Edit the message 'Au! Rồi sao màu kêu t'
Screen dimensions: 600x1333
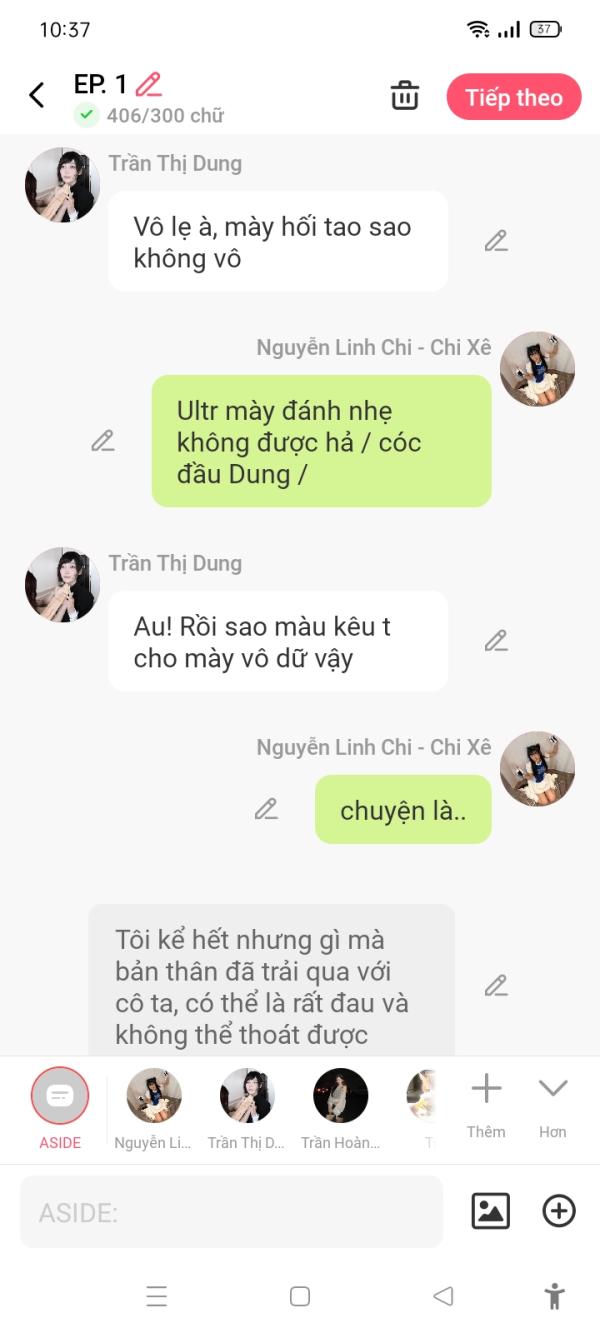(496, 641)
